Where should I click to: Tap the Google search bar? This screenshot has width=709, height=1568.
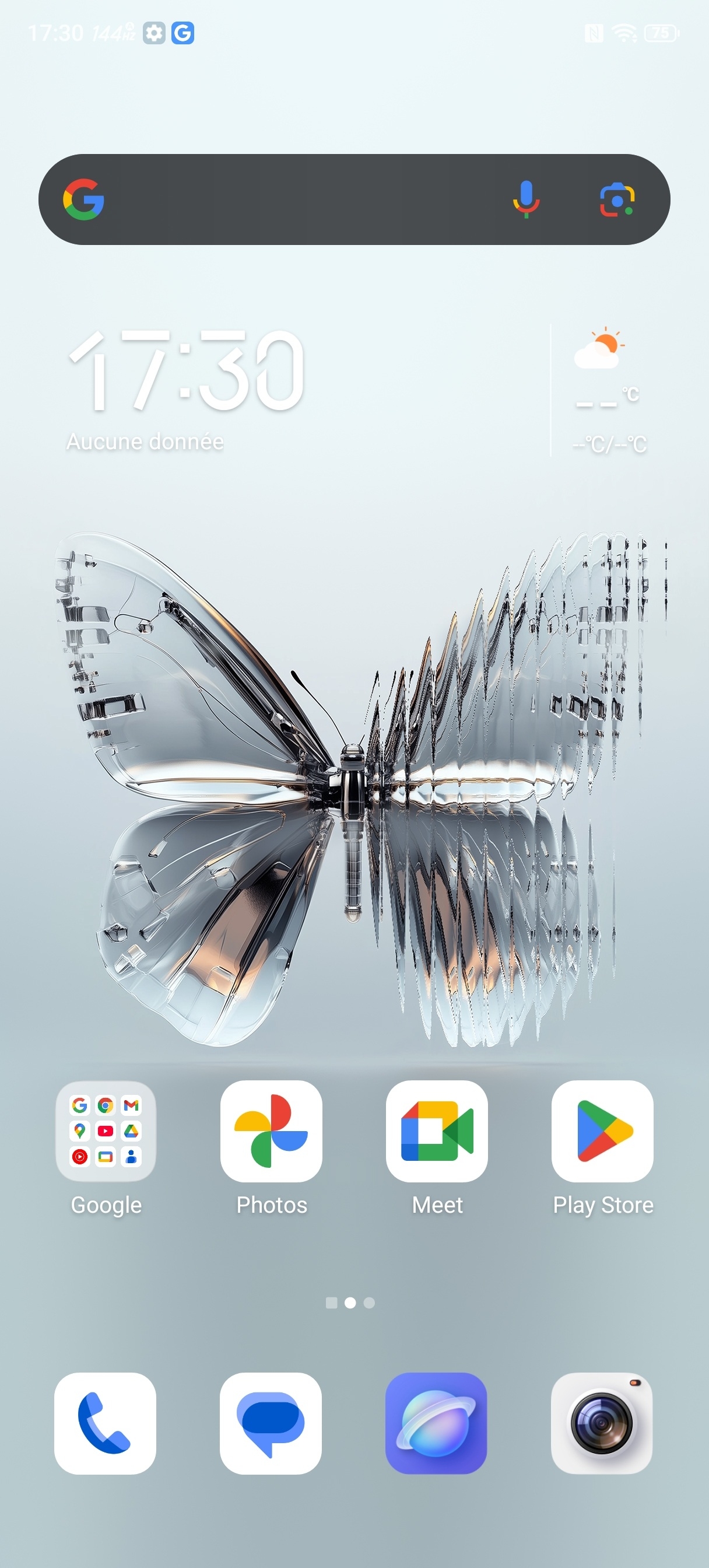tap(304, 199)
